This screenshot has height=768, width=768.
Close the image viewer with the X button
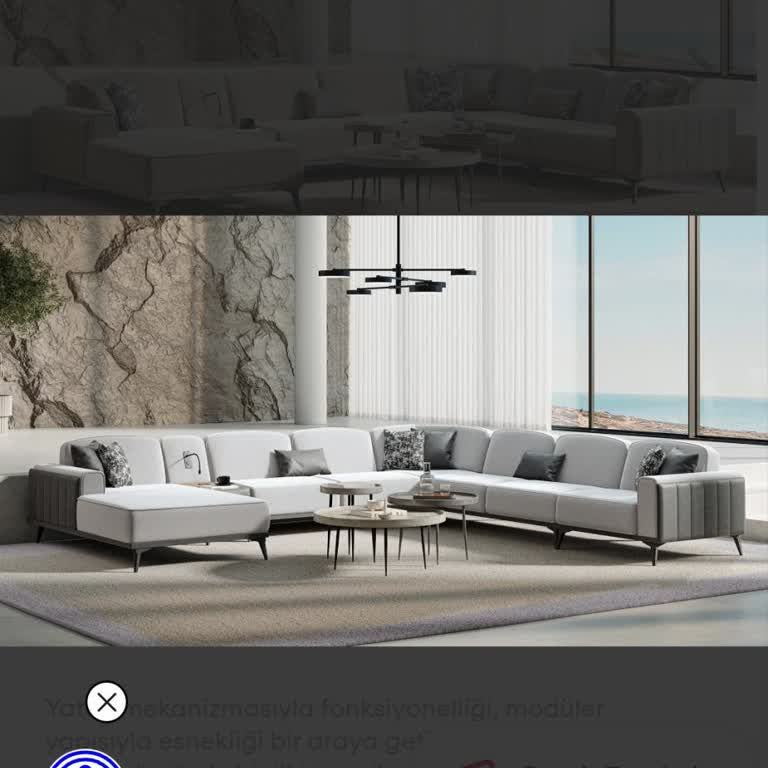point(107,702)
